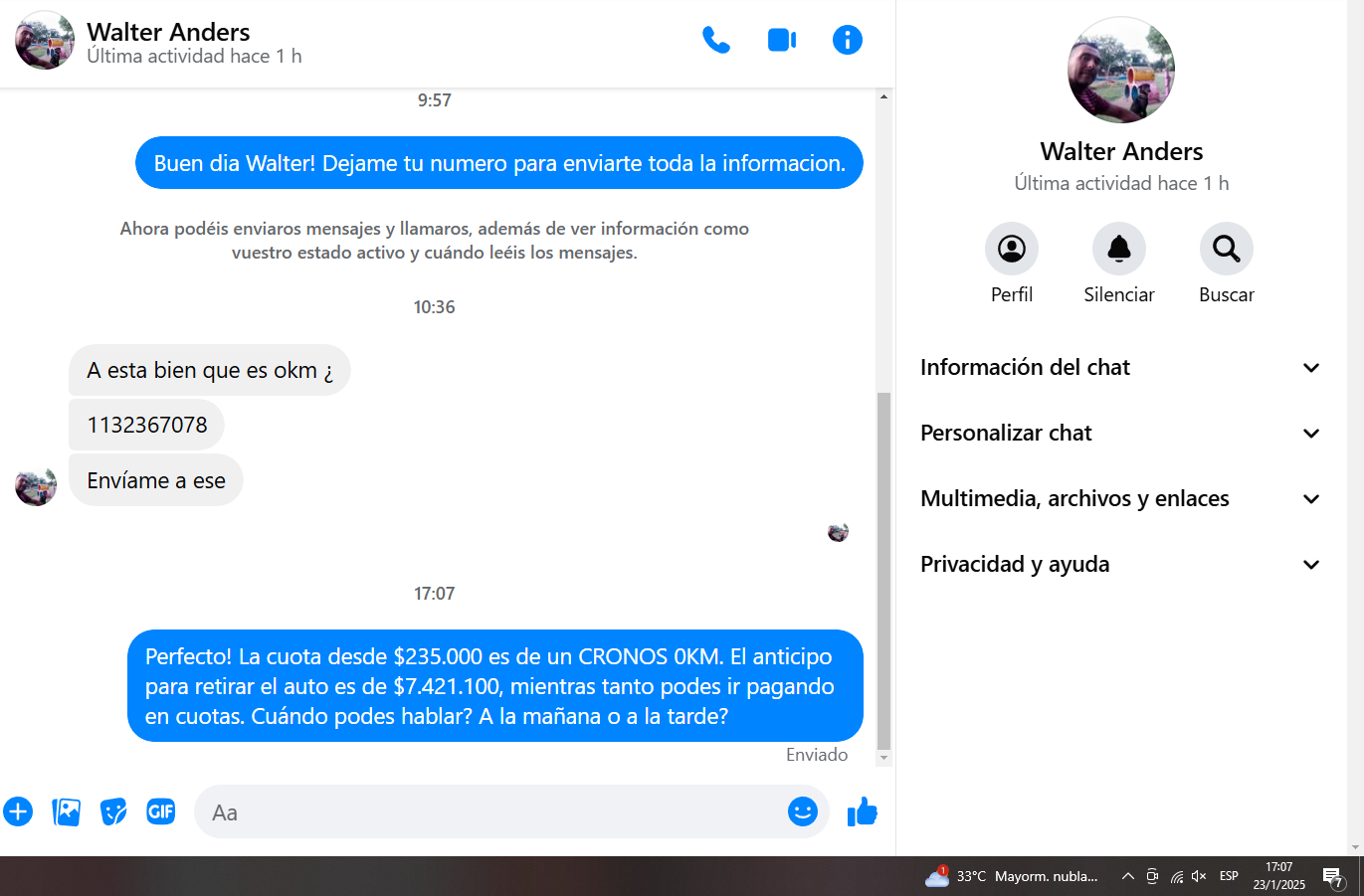
Task: Open Walter Anders' header profile picture
Action: (45, 41)
